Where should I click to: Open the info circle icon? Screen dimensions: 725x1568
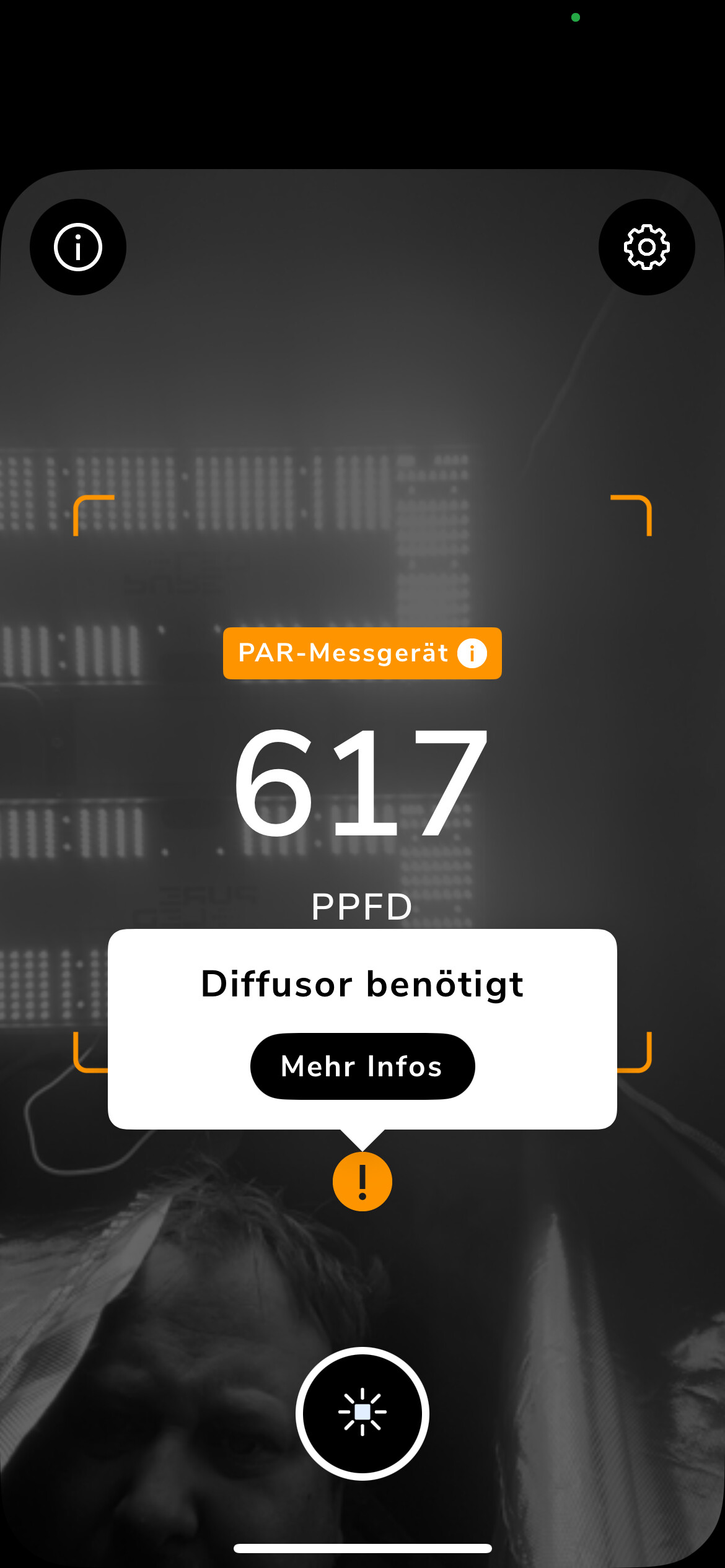pos(78,247)
